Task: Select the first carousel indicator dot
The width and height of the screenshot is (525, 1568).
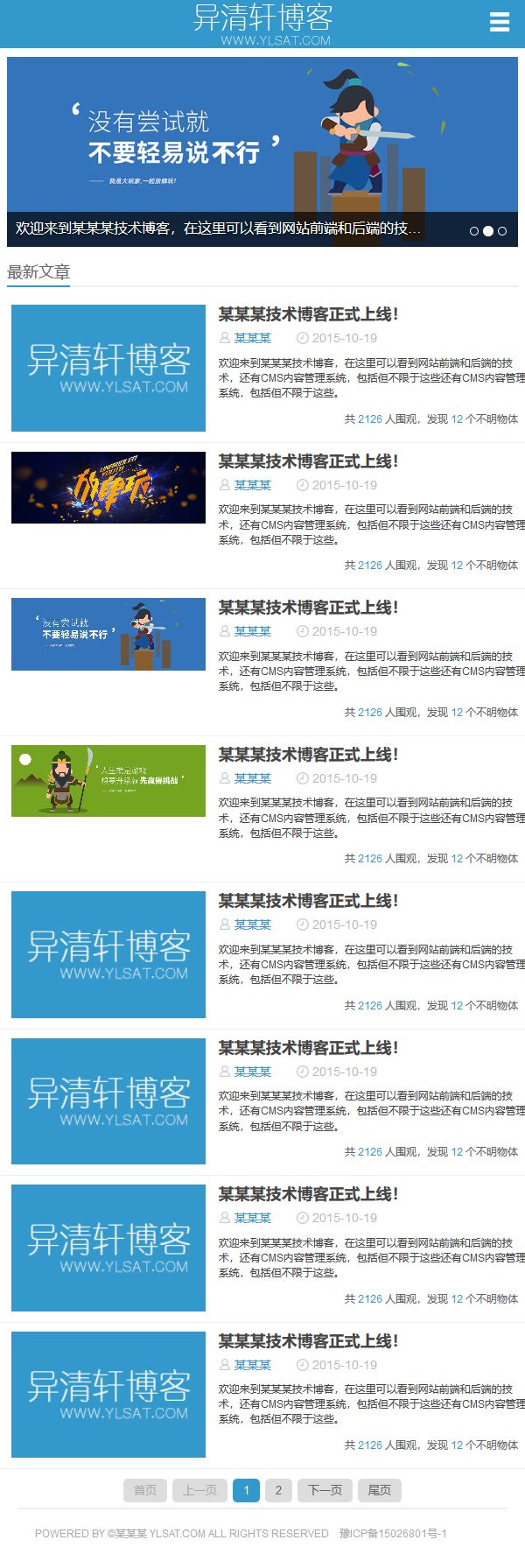Action: [474, 231]
